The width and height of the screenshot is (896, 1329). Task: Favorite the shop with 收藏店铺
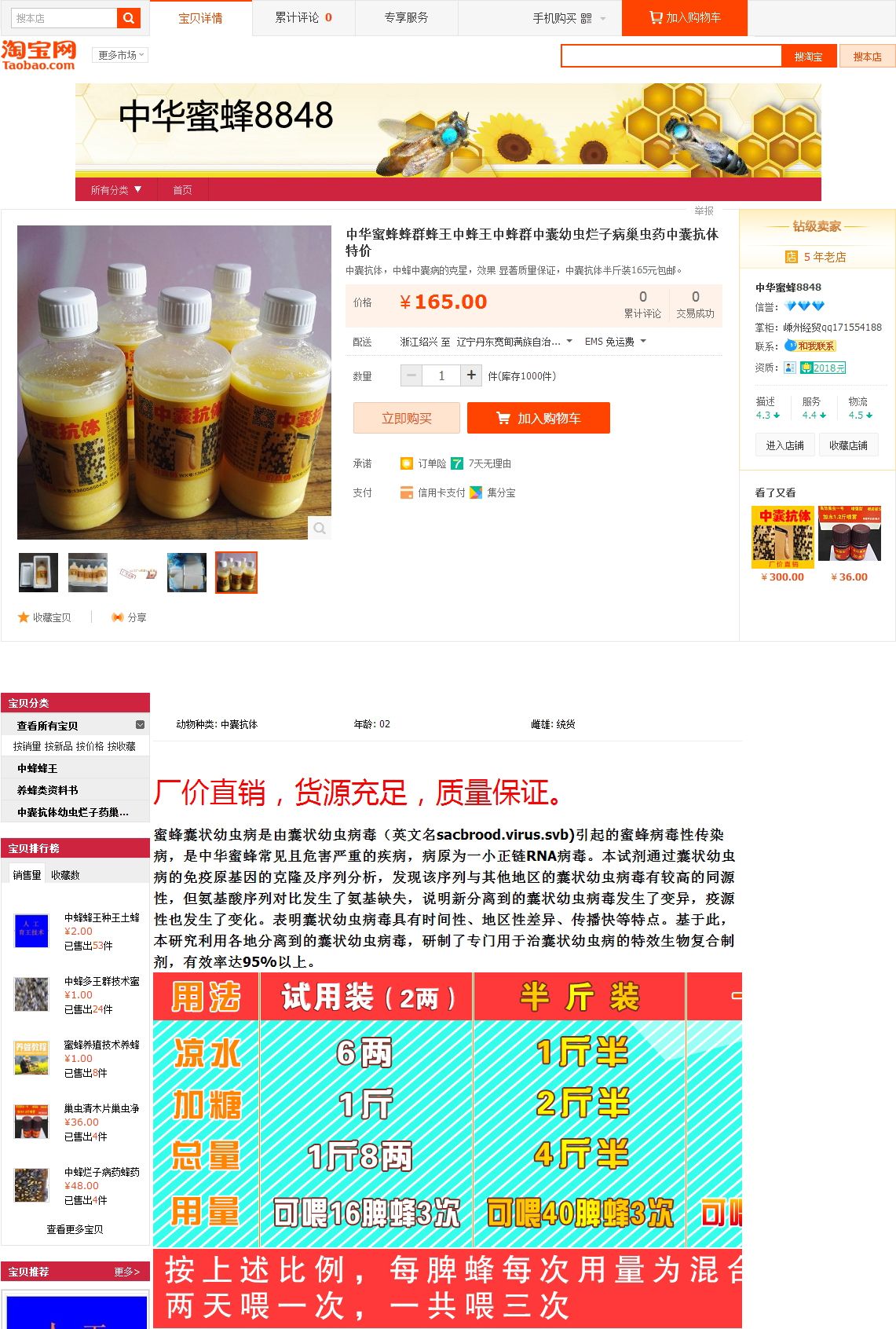tap(848, 445)
